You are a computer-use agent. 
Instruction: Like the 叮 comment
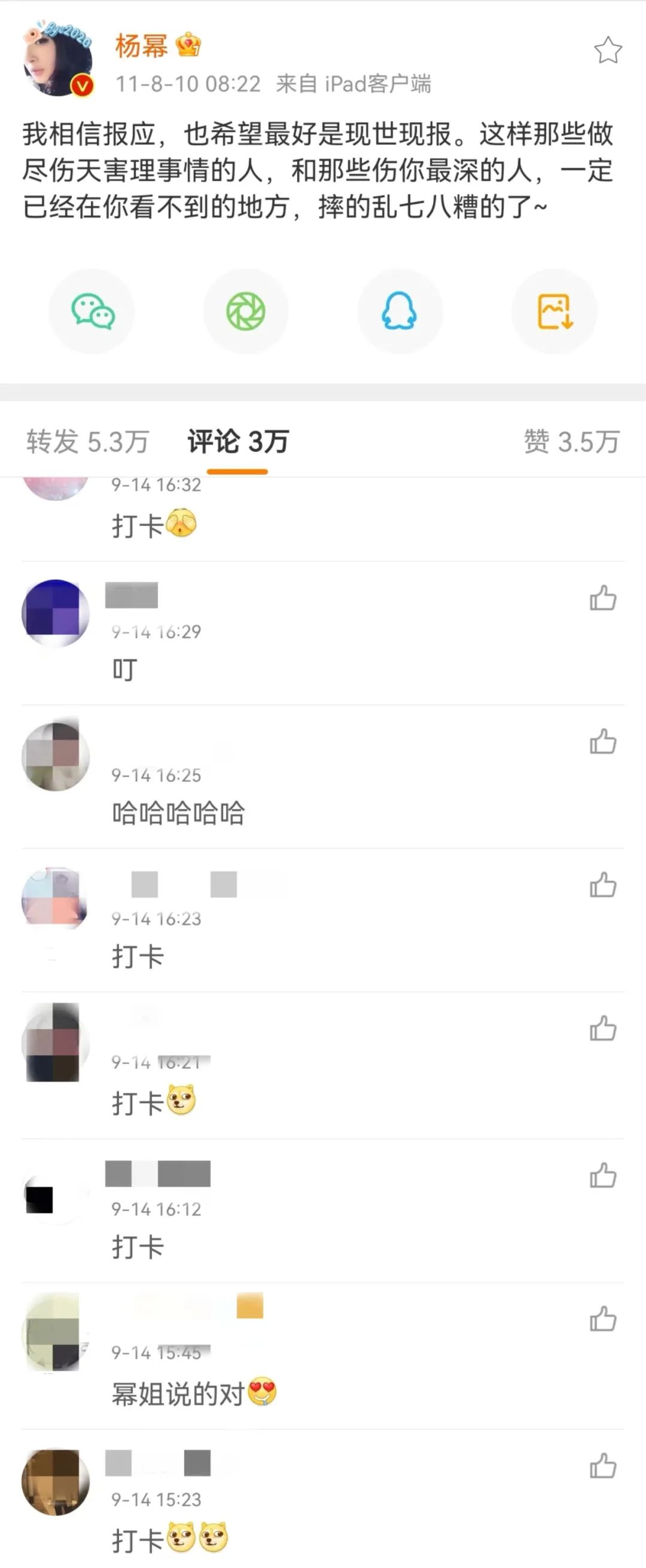(603, 598)
